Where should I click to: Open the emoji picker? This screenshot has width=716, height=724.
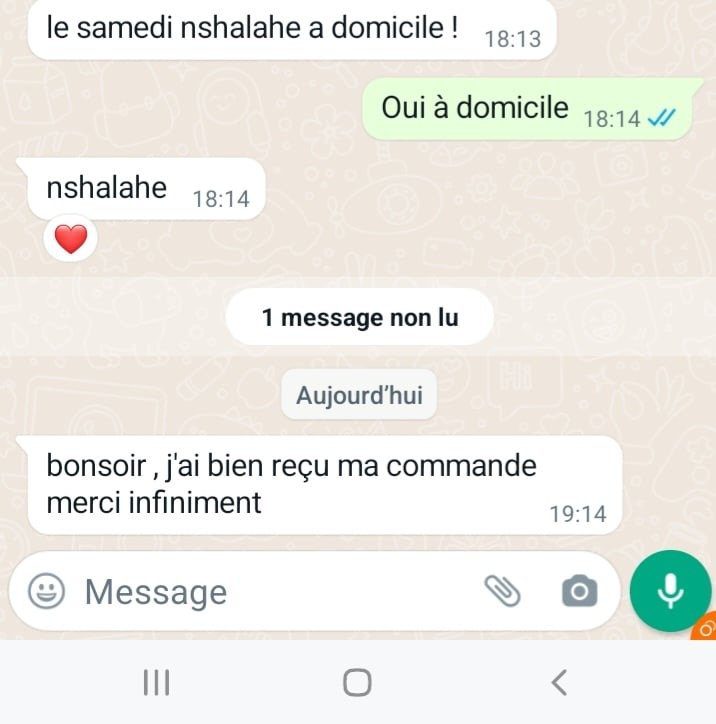point(46,592)
